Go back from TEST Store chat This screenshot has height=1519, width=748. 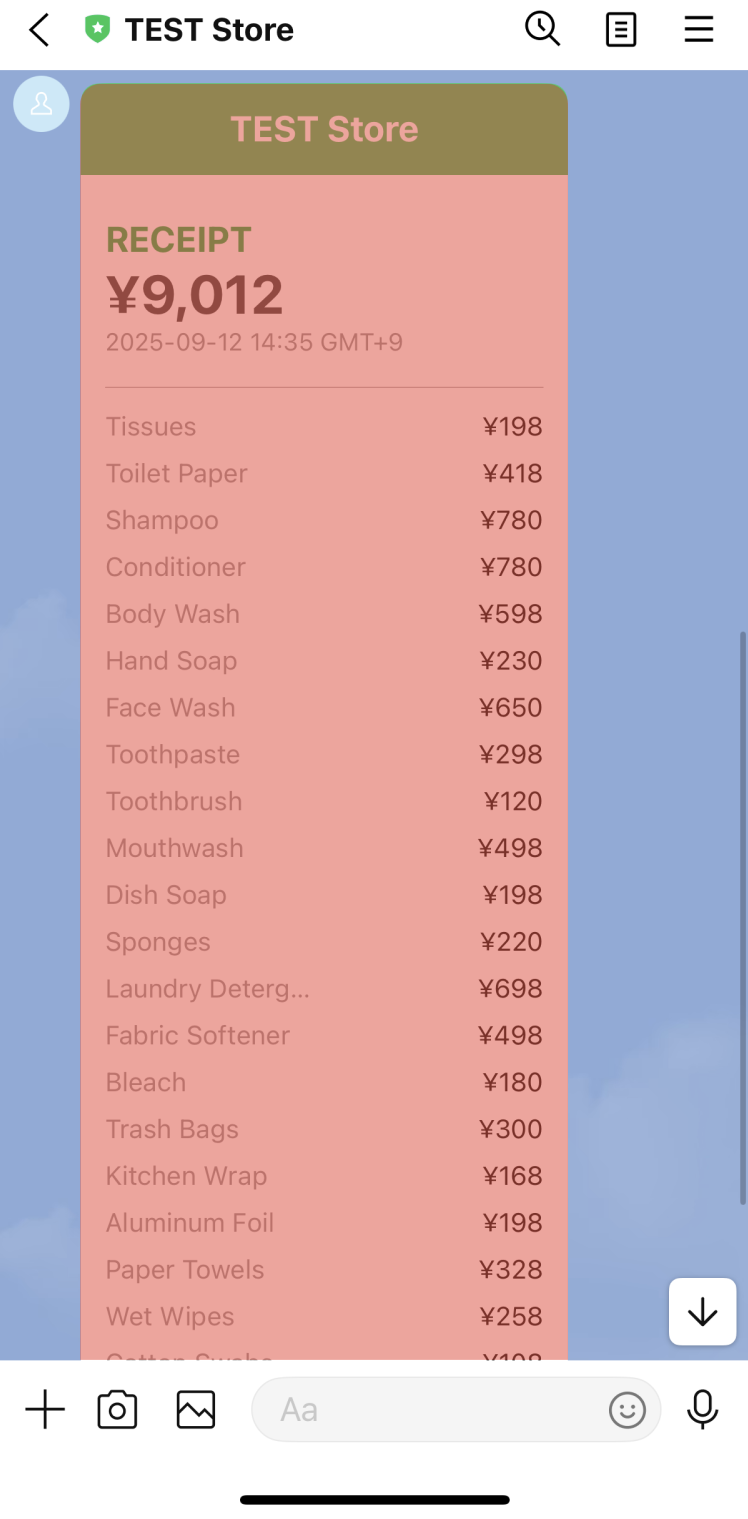39,30
